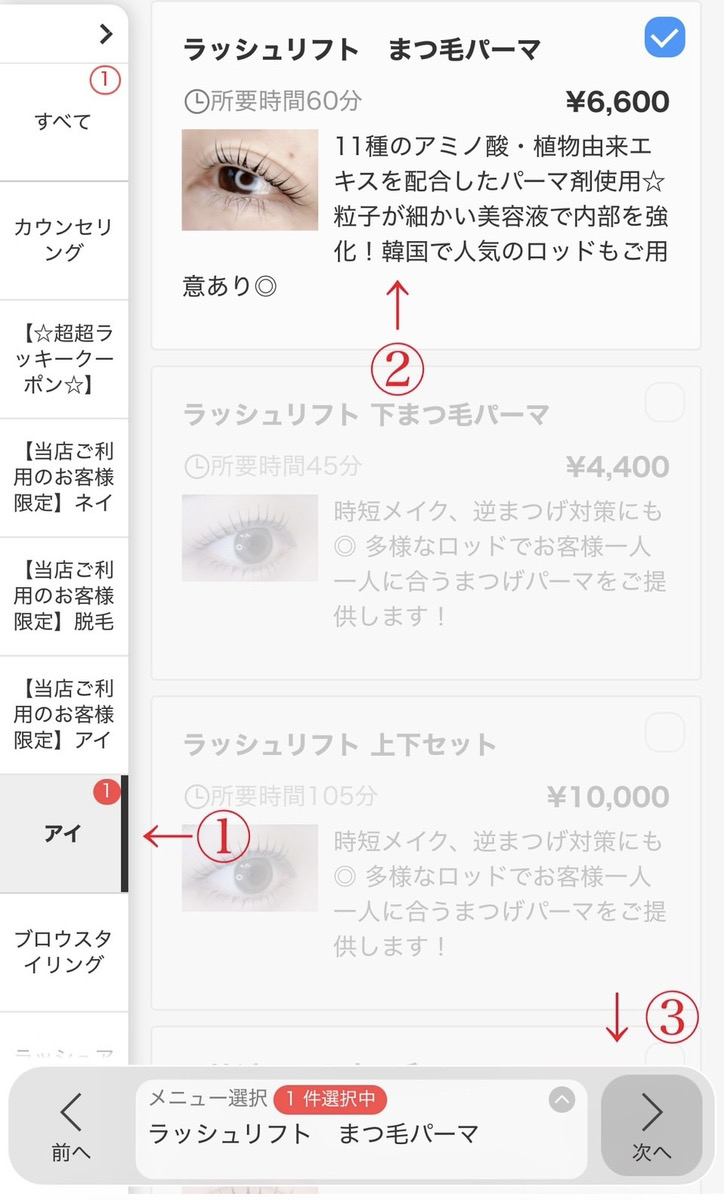Open the お客様限定 脱毛 category
The height and width of the screenshot is (1200, 724).
point(63,597)
